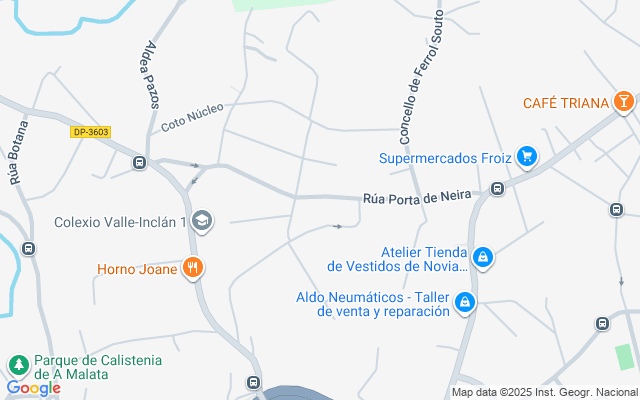640x400 pixels.
Task: Open the CAFÉ TRIANA place marker
Action: 623,102
